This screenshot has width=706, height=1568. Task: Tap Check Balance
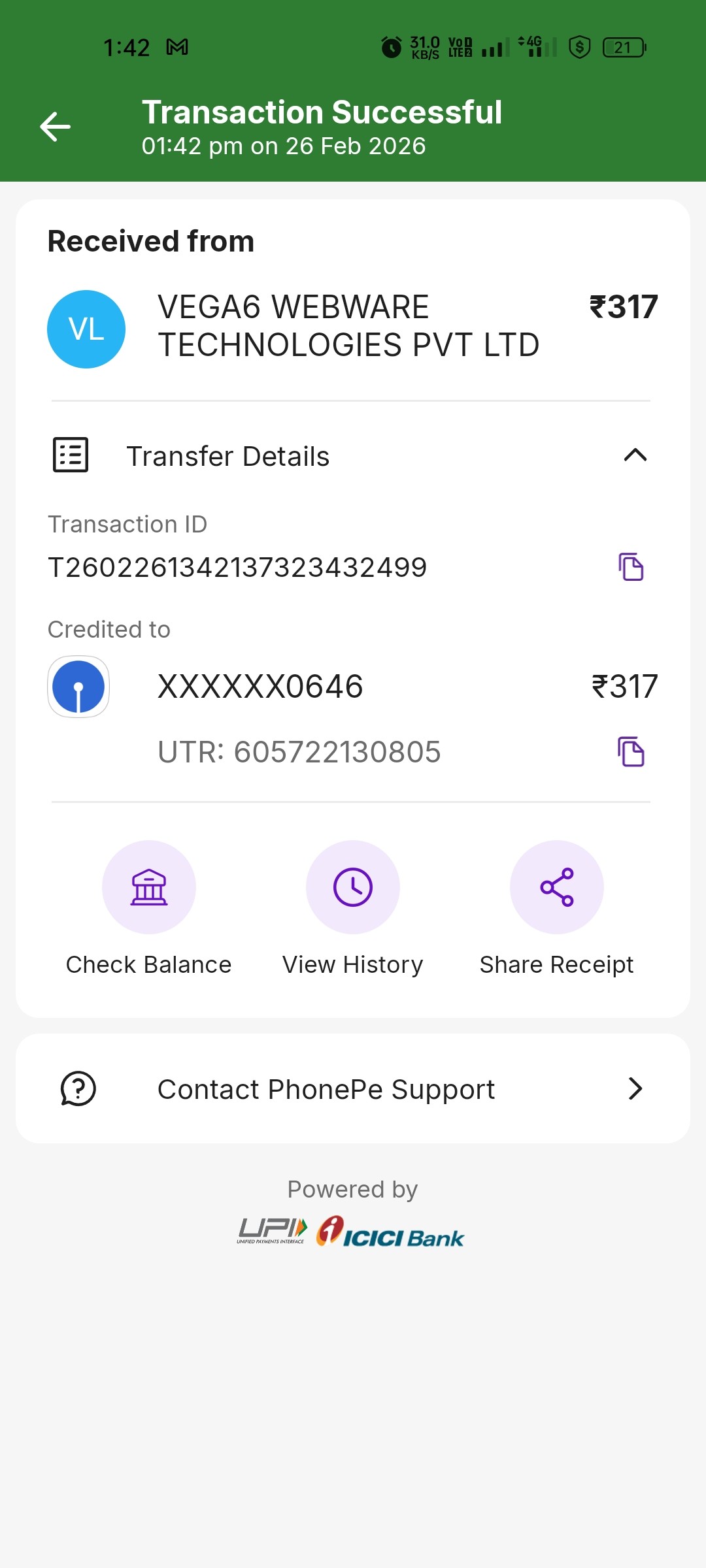149,887
